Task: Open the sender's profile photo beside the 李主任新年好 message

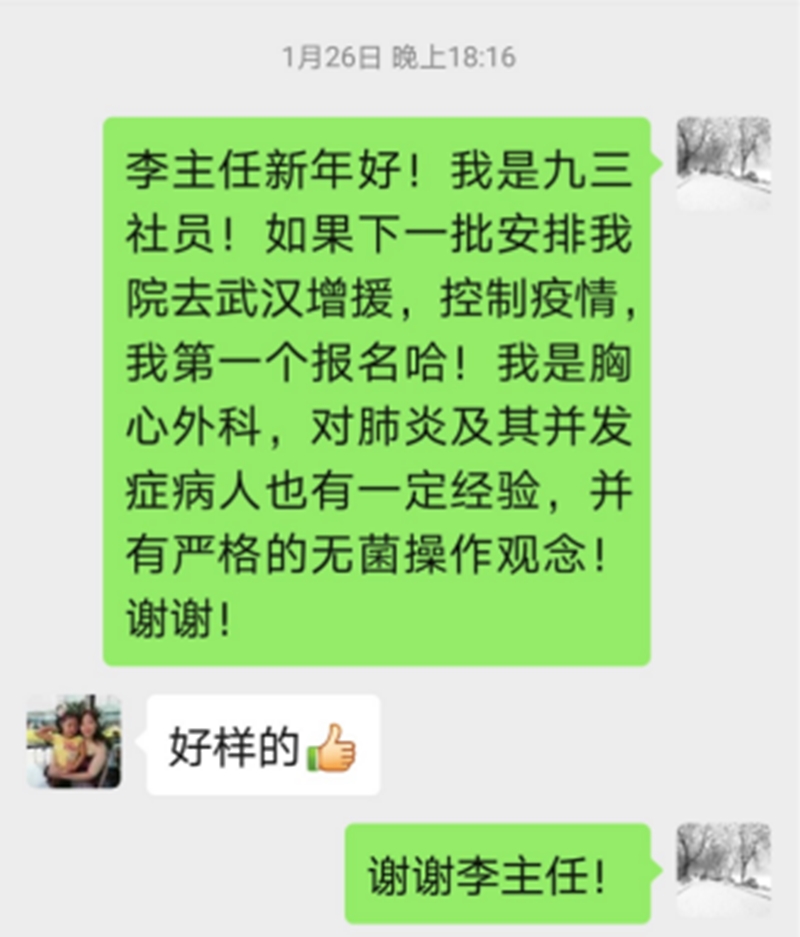Action: [x=723, y=165]
